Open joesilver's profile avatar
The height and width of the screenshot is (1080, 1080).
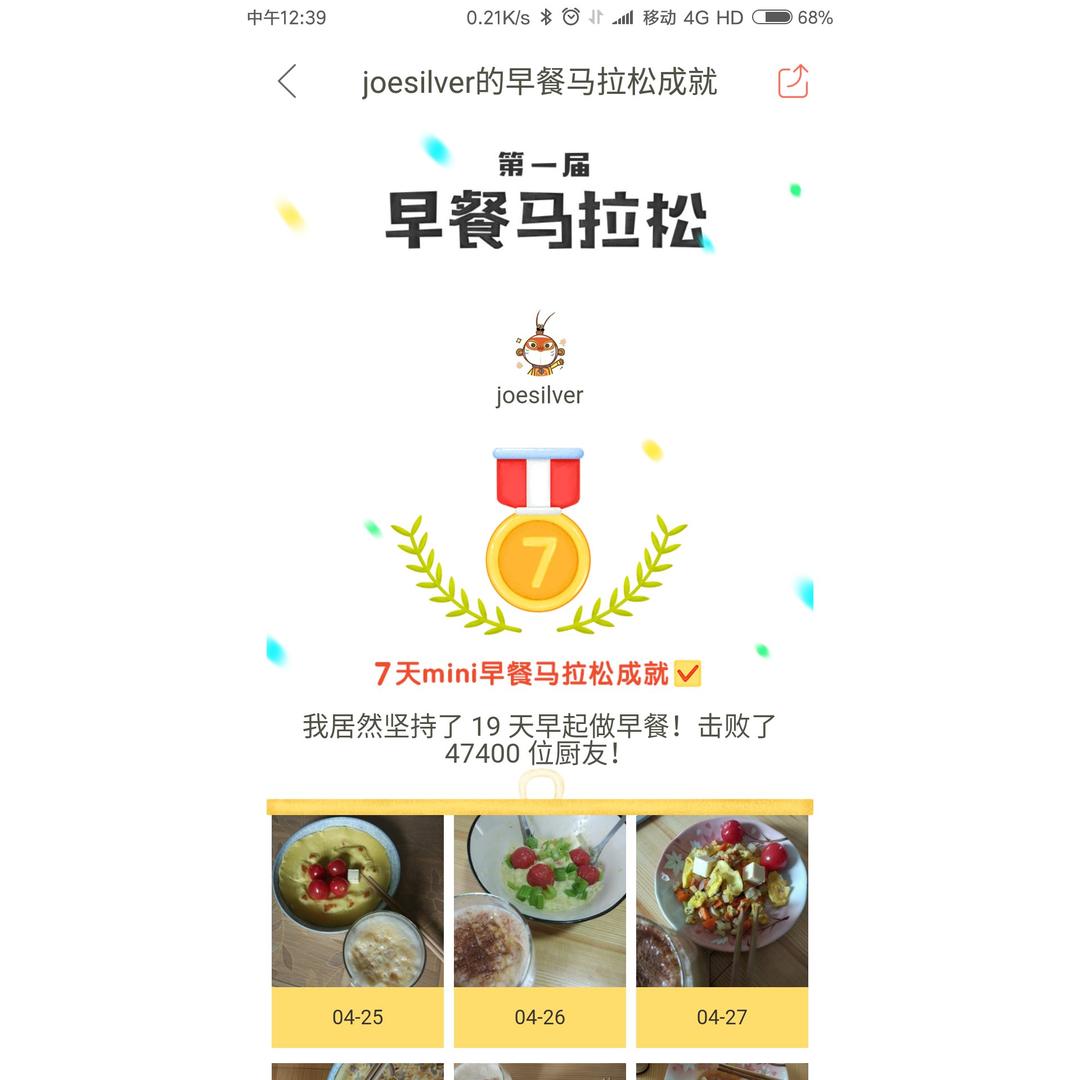point(539,345)
